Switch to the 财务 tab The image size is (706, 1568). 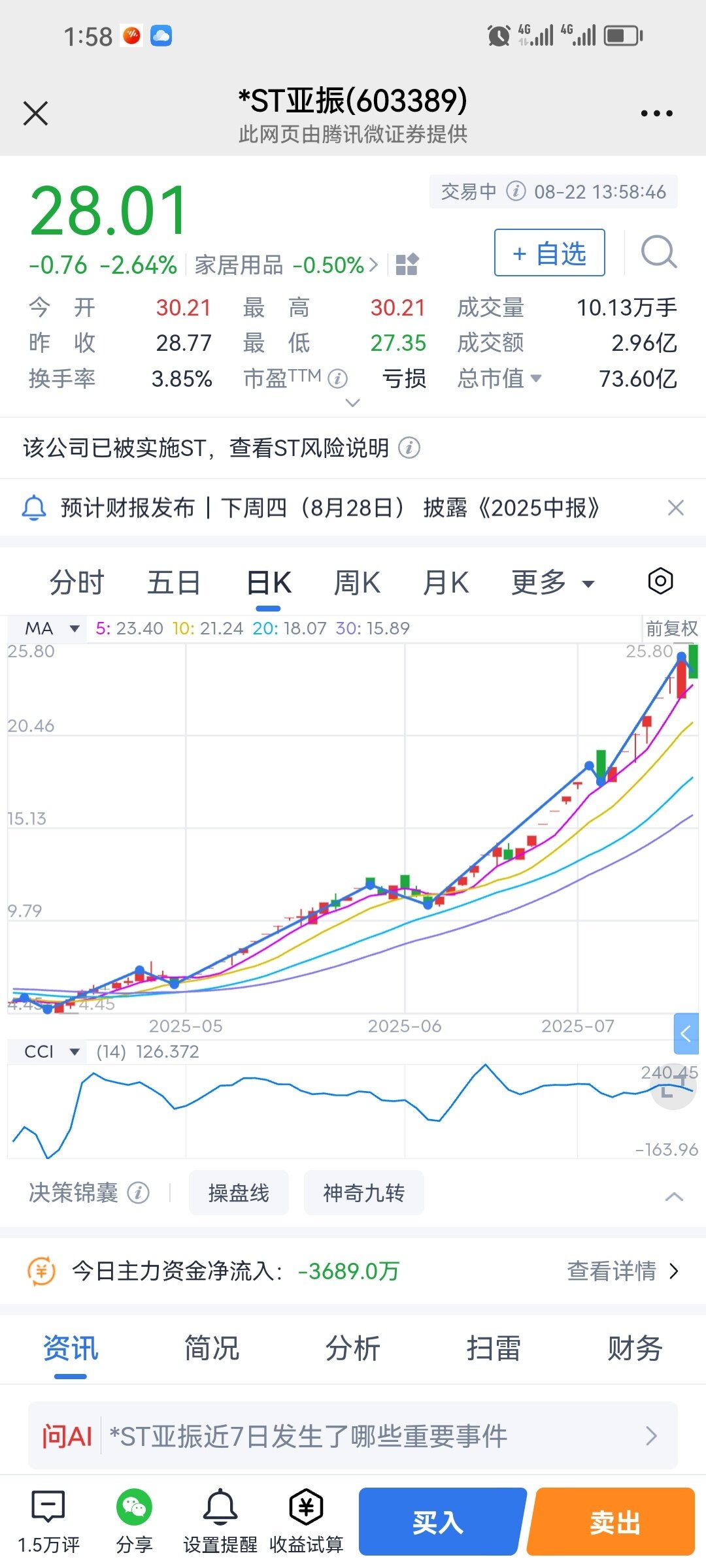634,1348
